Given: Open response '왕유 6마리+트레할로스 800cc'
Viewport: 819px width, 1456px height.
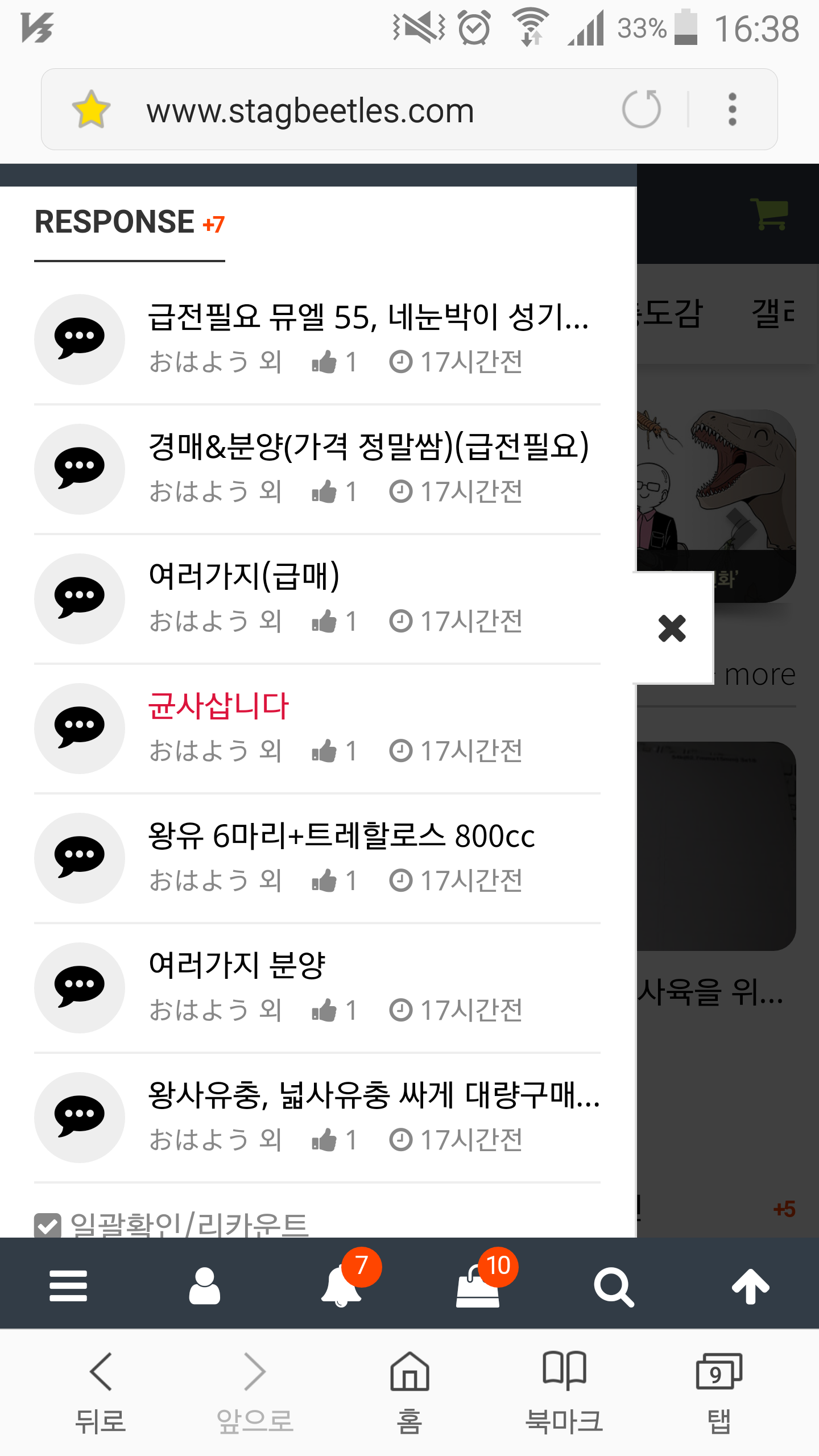Looking at the screenshot, I should tap(317, 858).
